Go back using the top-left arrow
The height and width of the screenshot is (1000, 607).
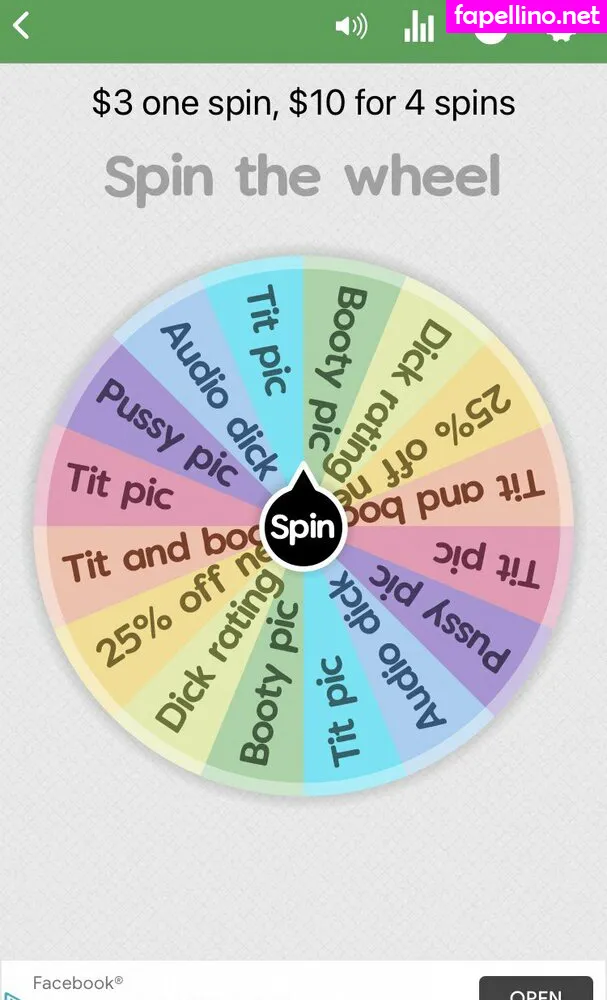coord(21,25)
